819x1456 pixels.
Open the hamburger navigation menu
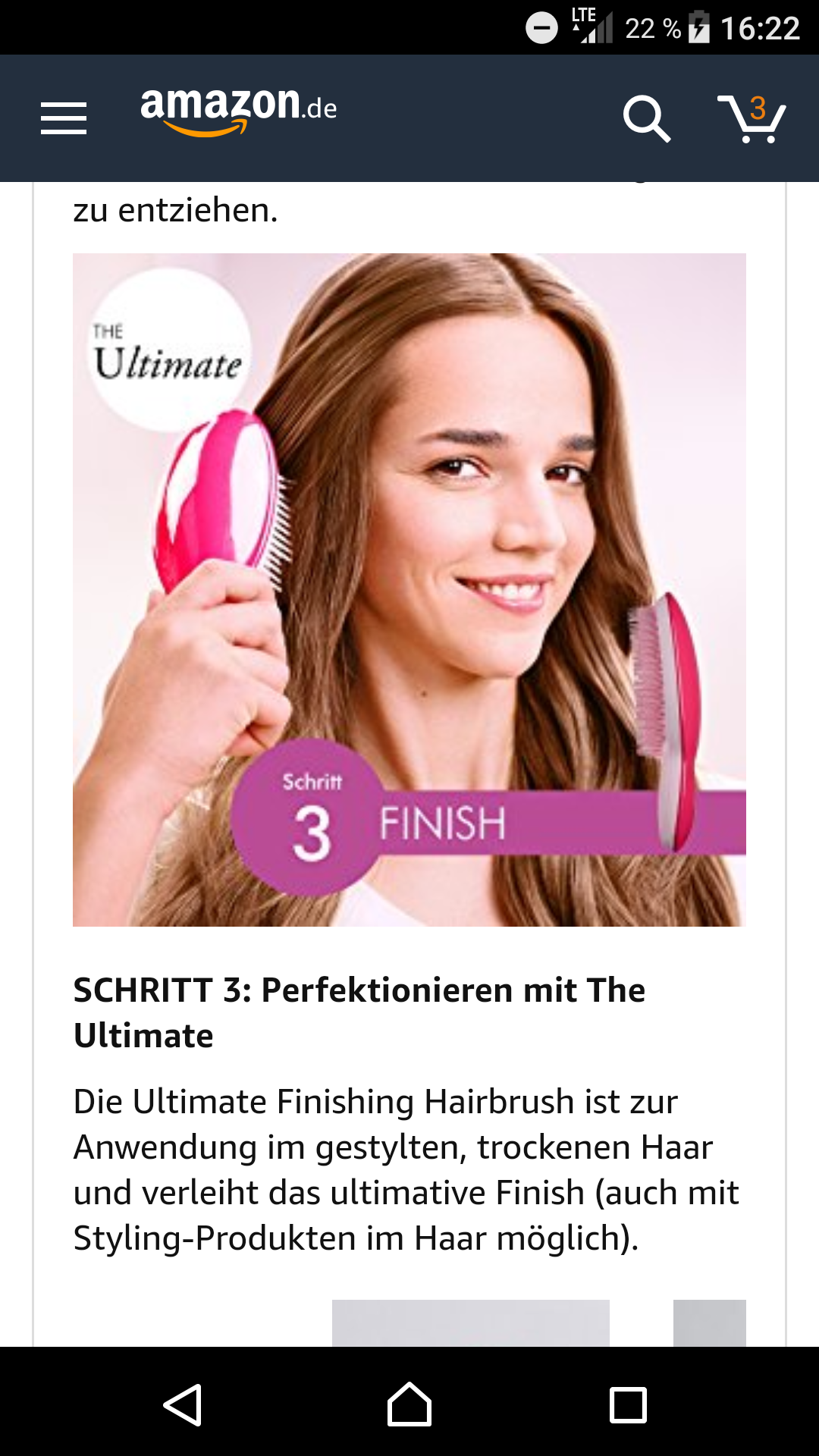click(x=64, y=118)
